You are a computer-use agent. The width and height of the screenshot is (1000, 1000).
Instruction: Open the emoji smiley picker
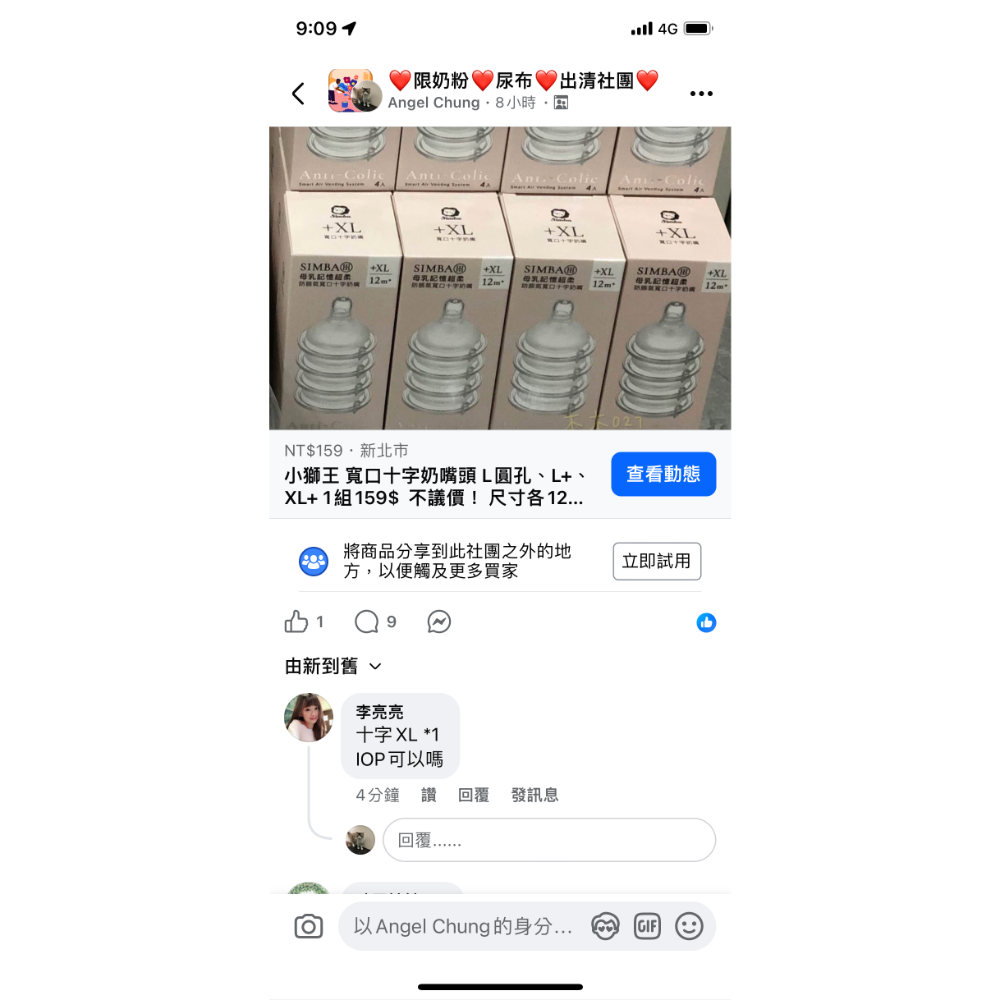coord(689,927)
